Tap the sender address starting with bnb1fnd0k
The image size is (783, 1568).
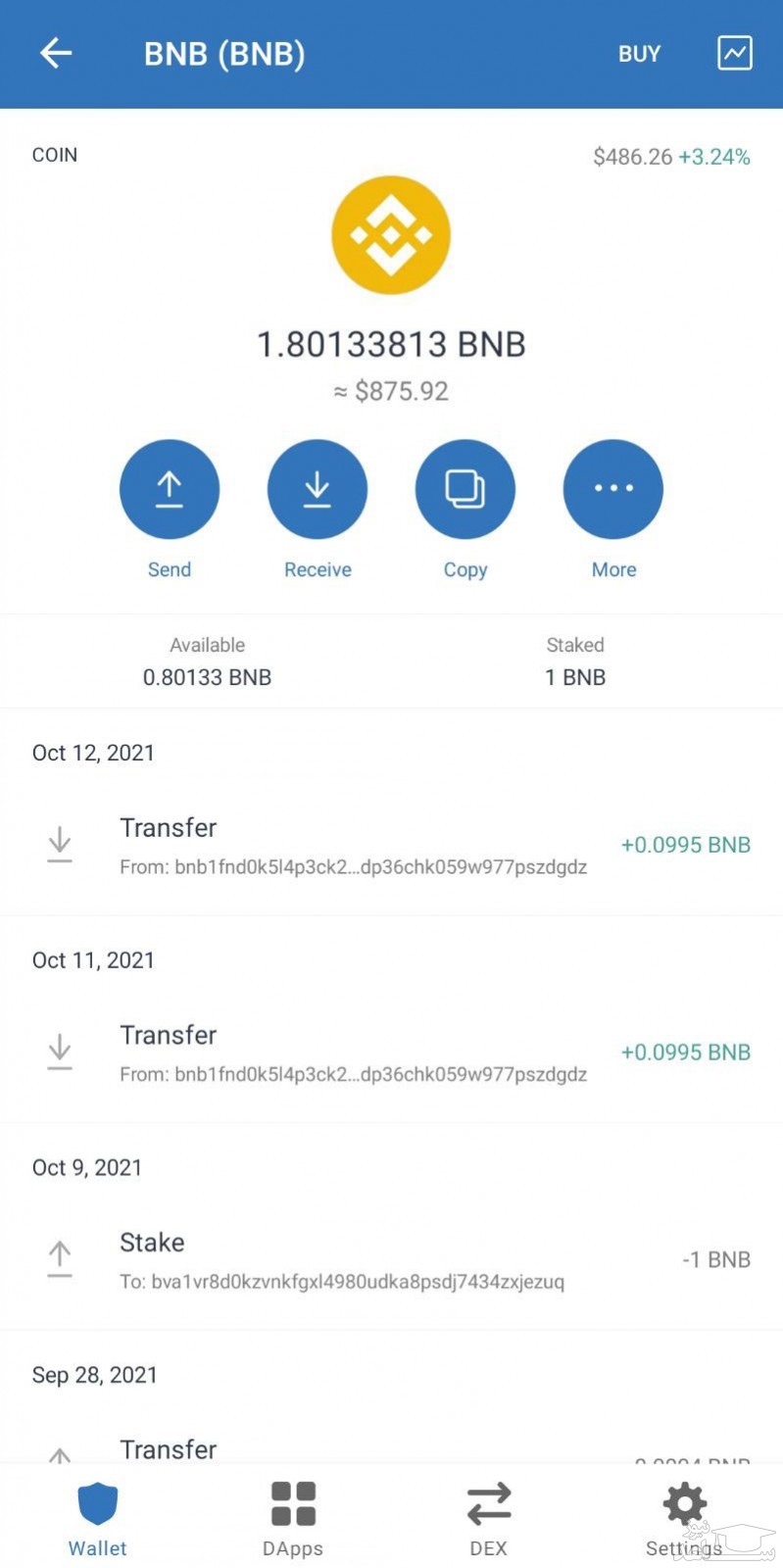(x=353, y=866)
